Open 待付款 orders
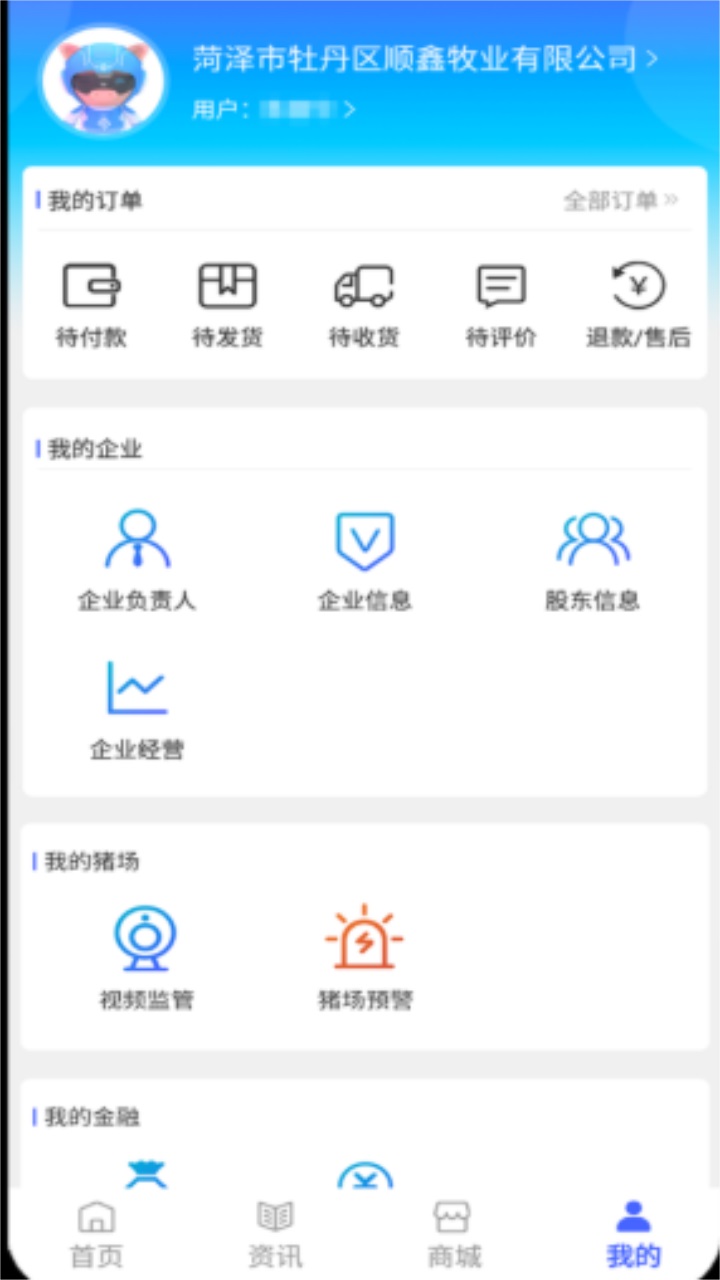Screen dimensions: 720x1280 (91, 304)
